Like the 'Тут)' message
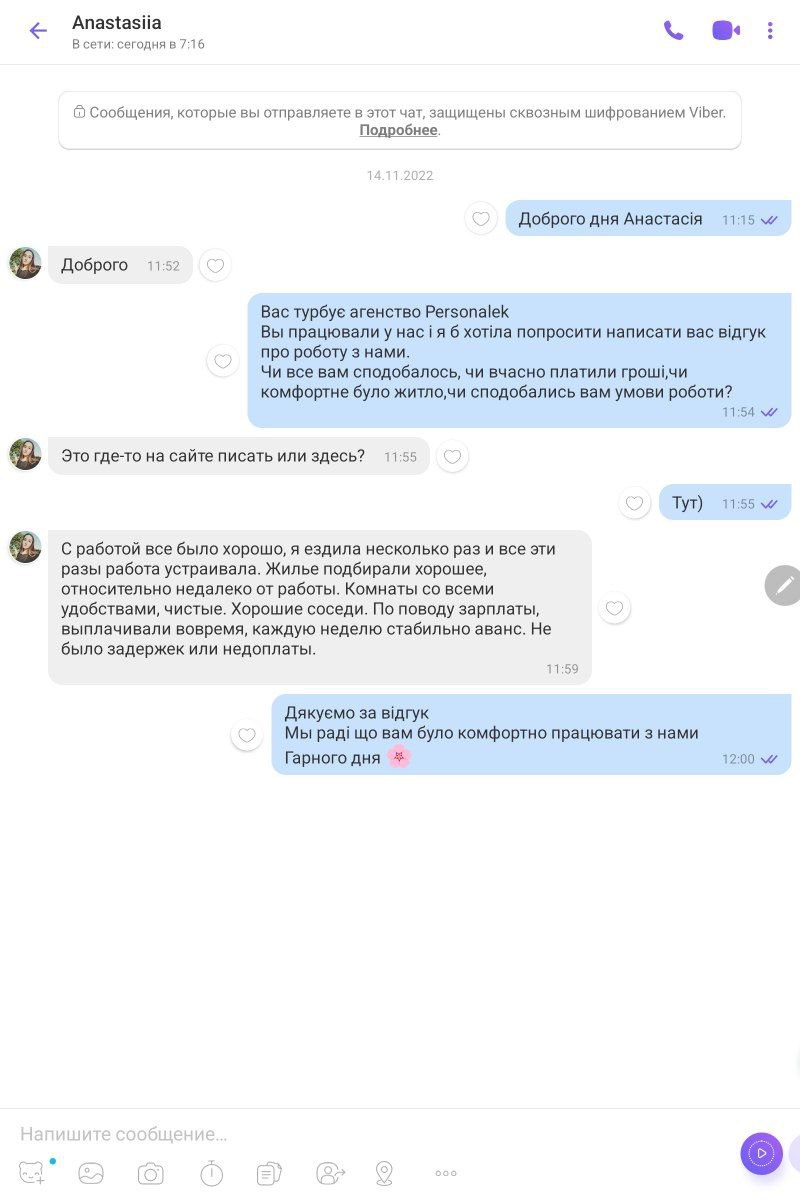Screen dimensions: 800x1203 coord(635,503)
